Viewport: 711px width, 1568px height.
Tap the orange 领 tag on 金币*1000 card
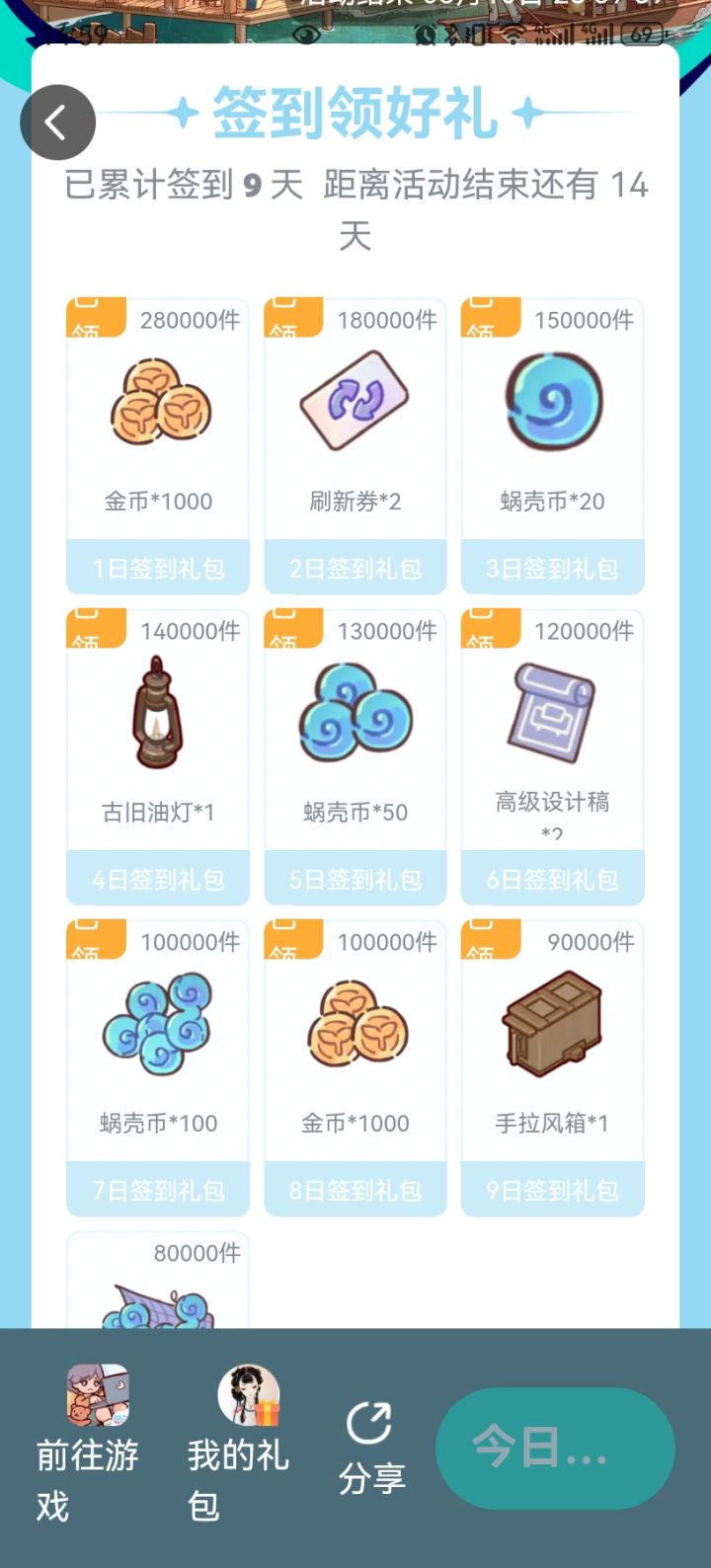(x=96, y=314)
